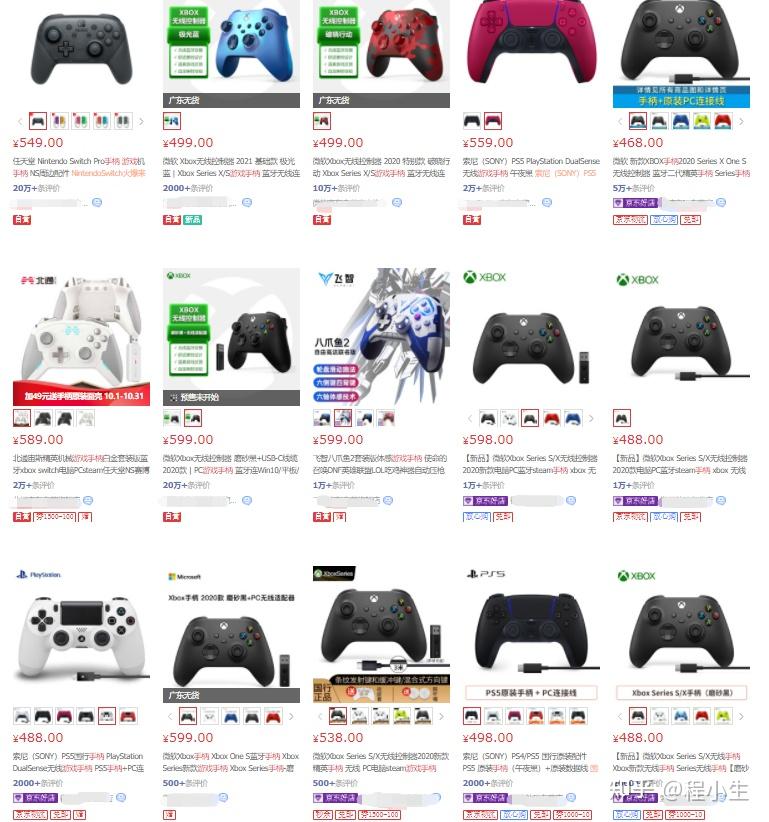Open the aurora blue Xbox controller at ¥499
This screenshot has height=822, width=769.
[x=231, y=50]
